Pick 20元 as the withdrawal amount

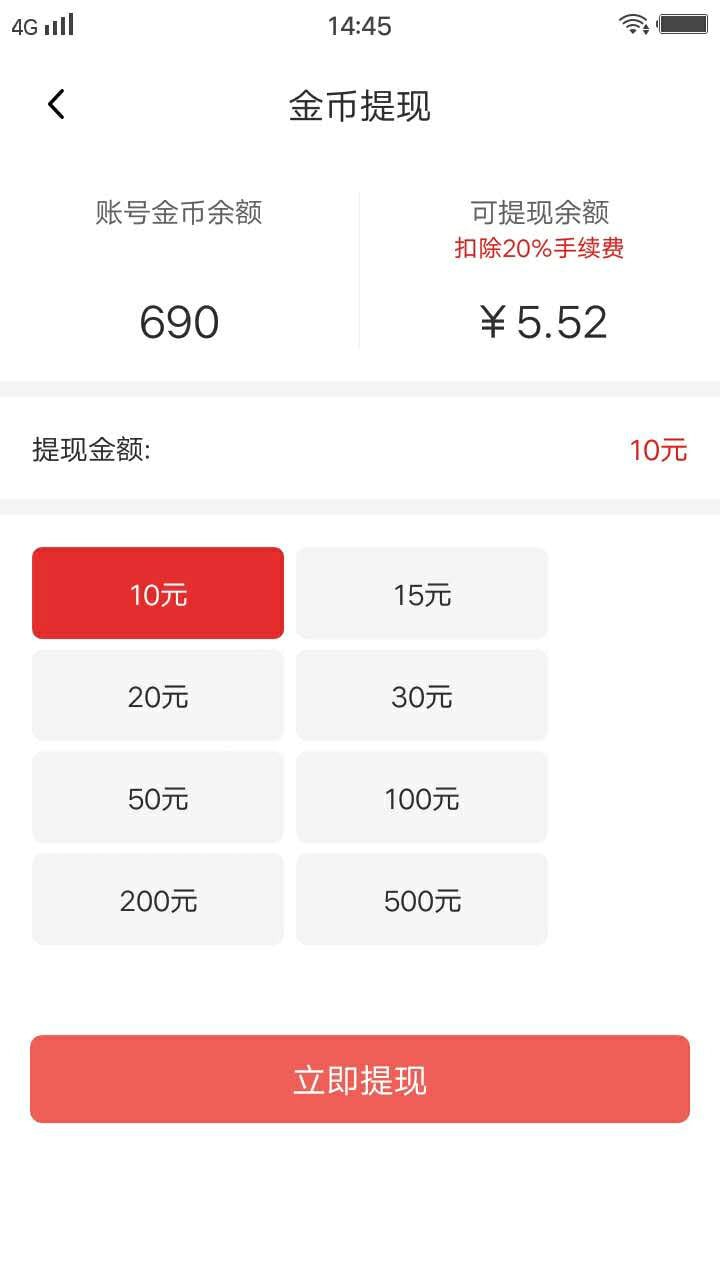(x=158, y=696)
